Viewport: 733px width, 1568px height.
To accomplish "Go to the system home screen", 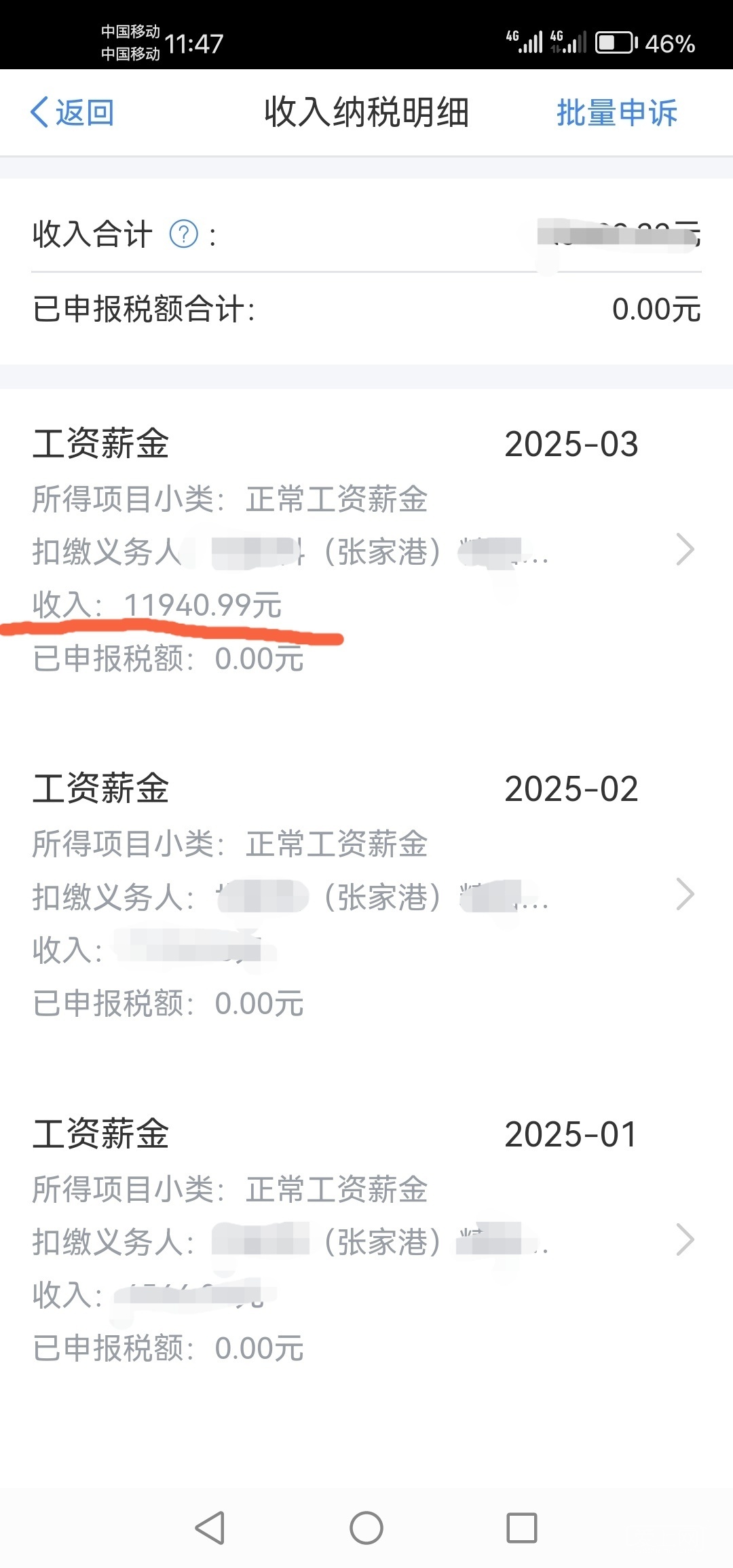I will point(366,1527).
